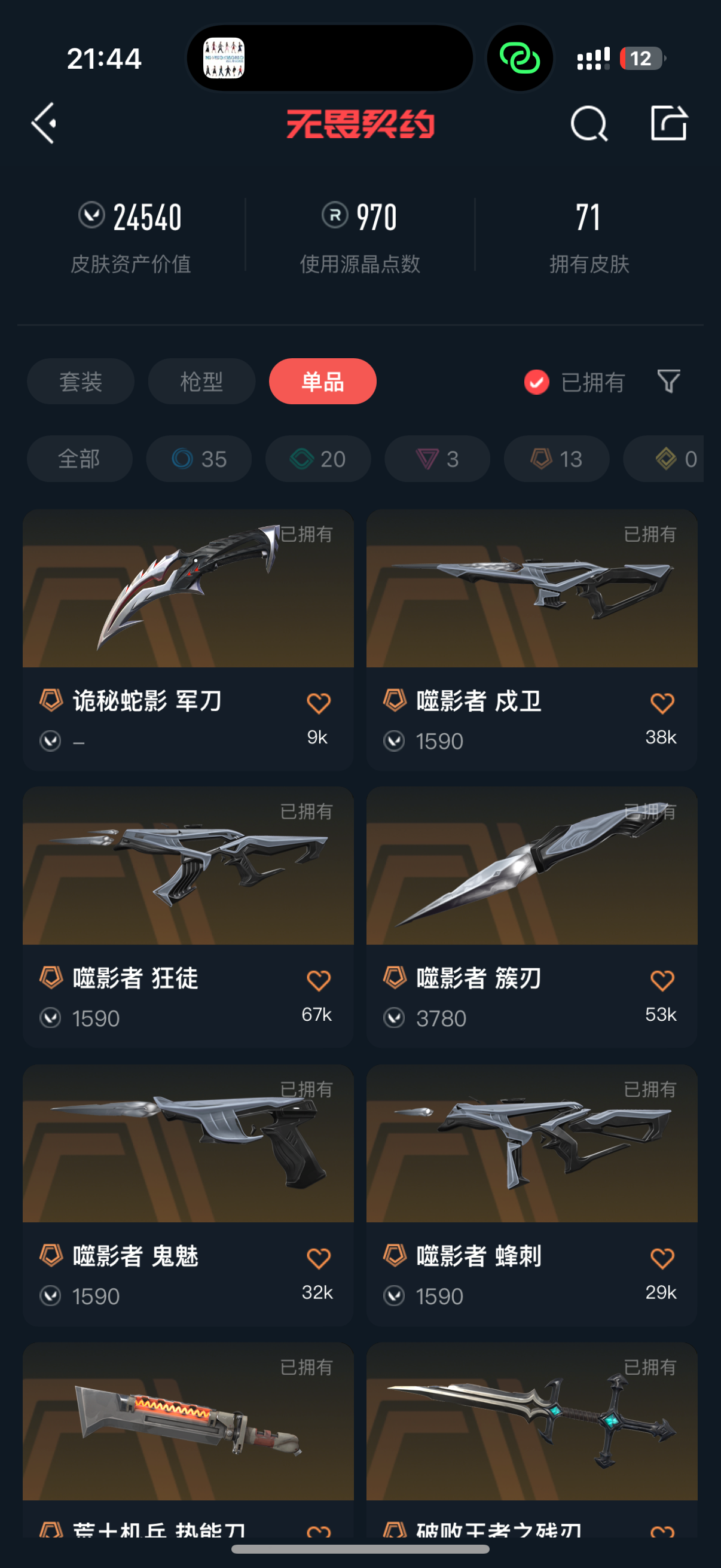Like the 噬影者 蜂刺 skin
Viewport: 721px width, 1568px height.
tap(662, 1258)
